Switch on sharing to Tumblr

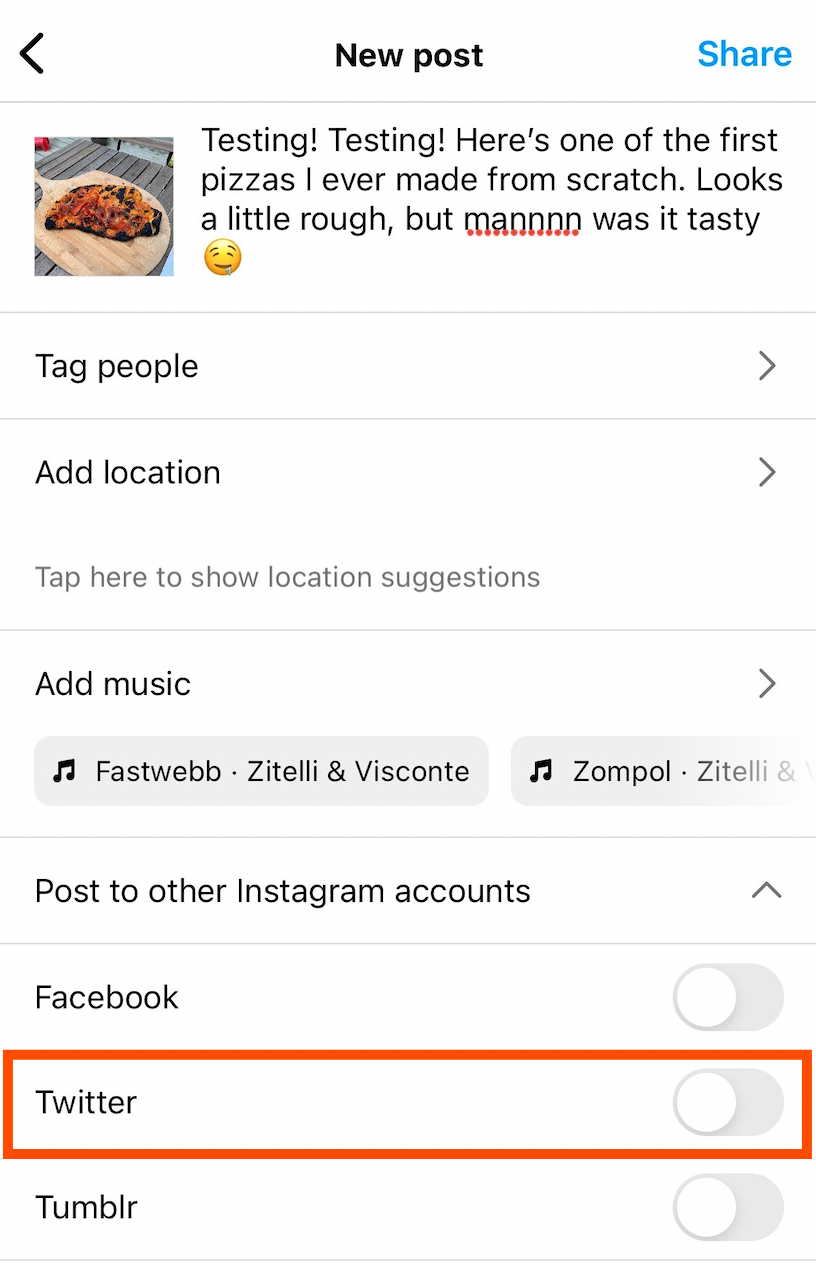728,1207
